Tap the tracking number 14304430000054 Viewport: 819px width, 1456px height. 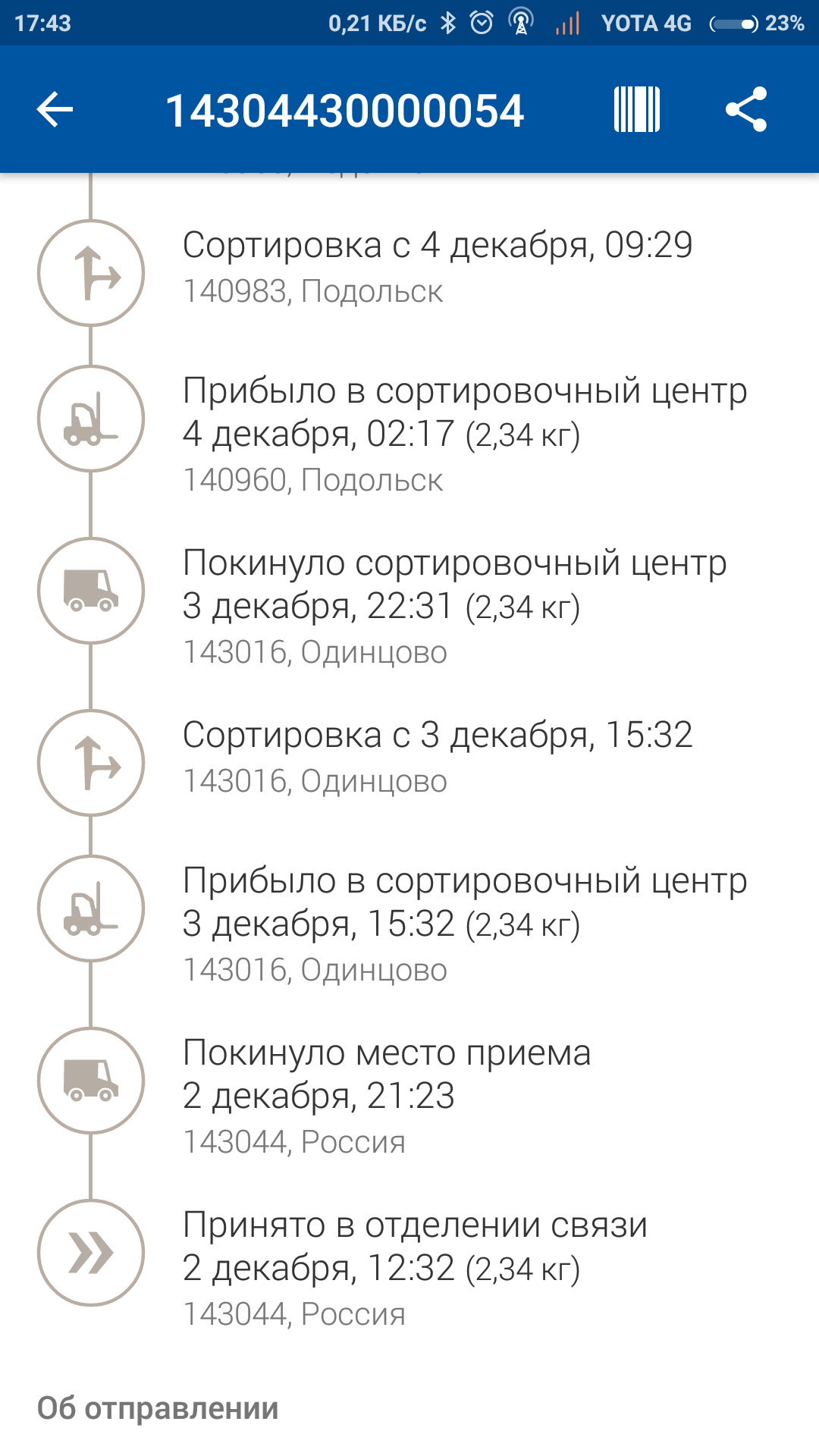[x=347, y=110]
